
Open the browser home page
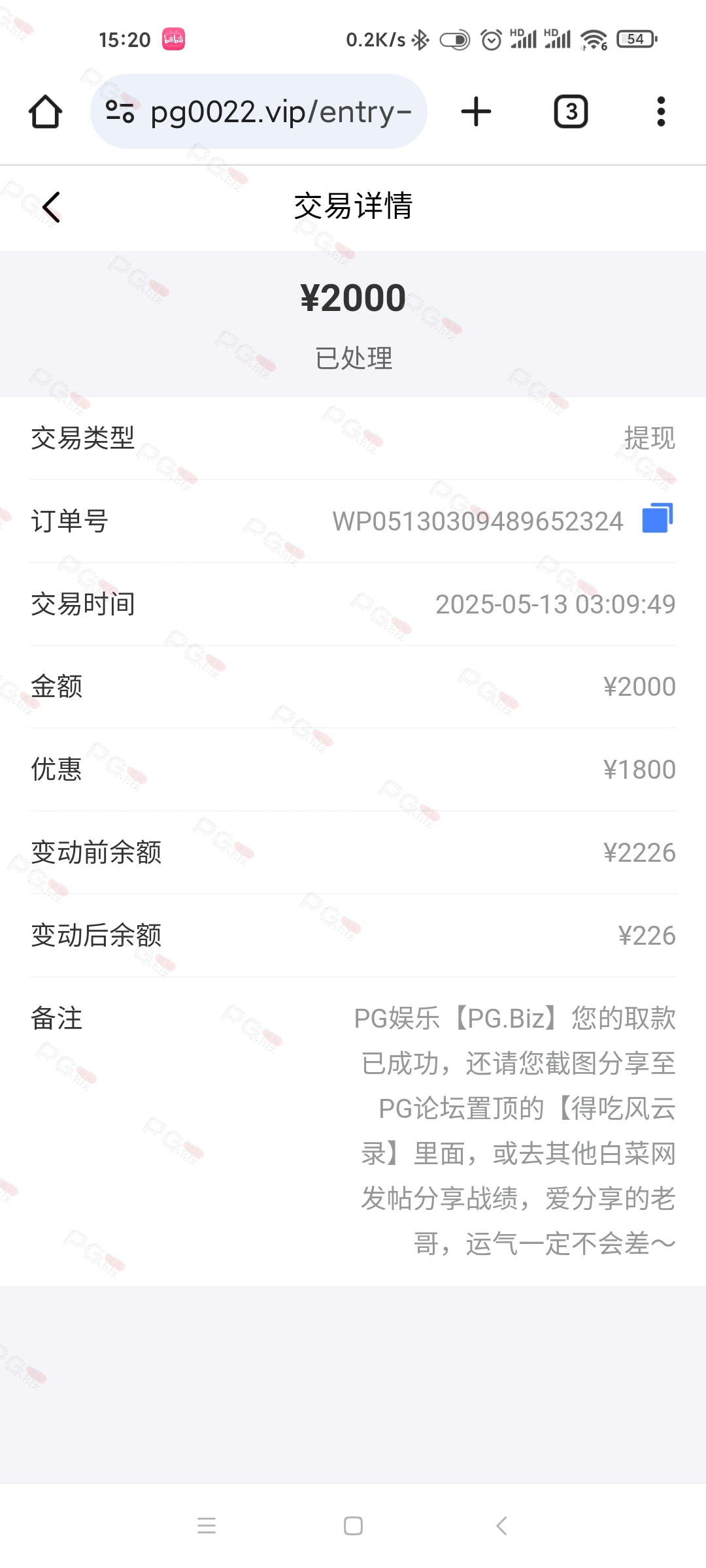point(46,112)
